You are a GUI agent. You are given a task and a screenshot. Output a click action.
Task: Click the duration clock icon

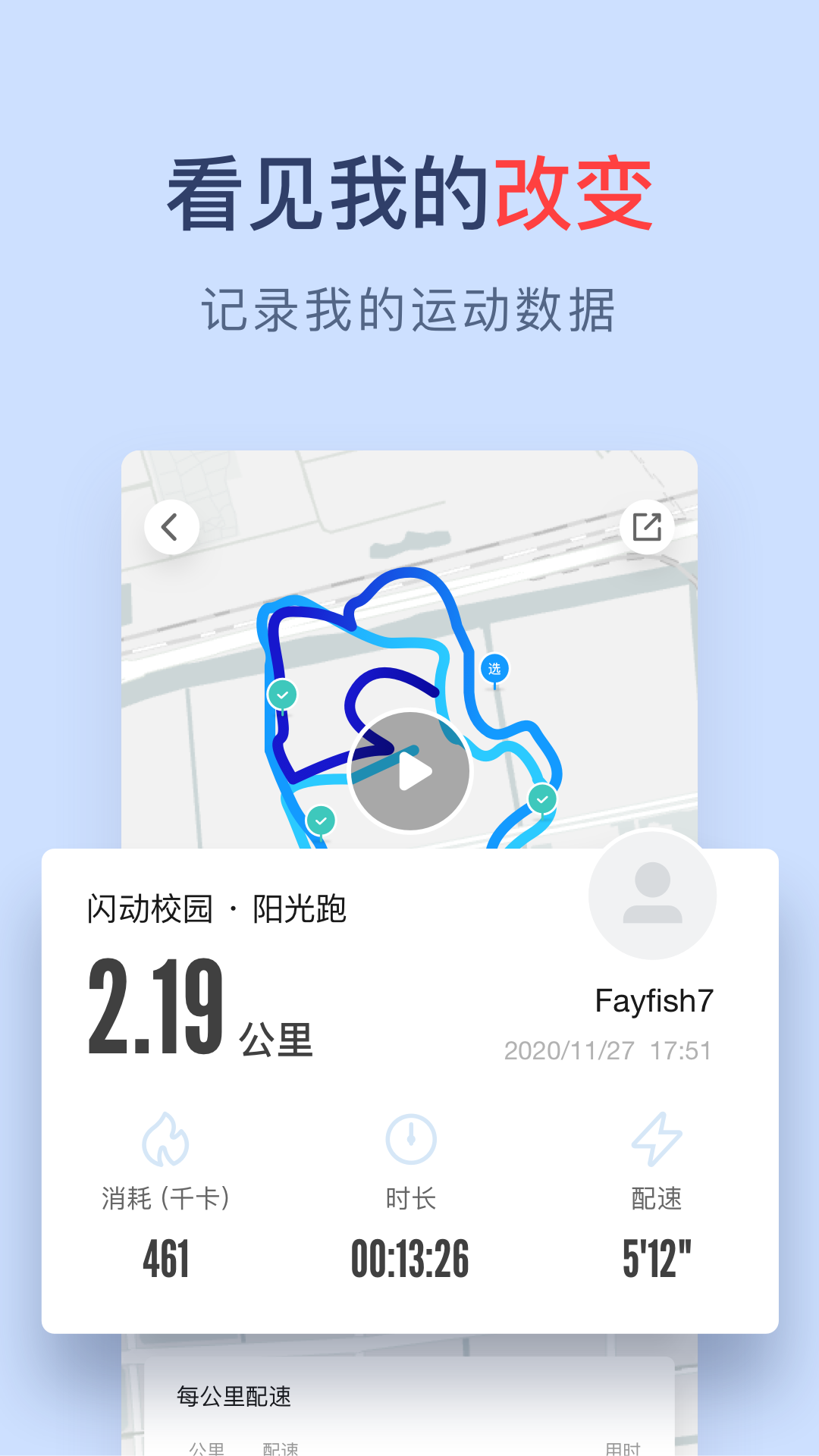tap(410, 1139)
